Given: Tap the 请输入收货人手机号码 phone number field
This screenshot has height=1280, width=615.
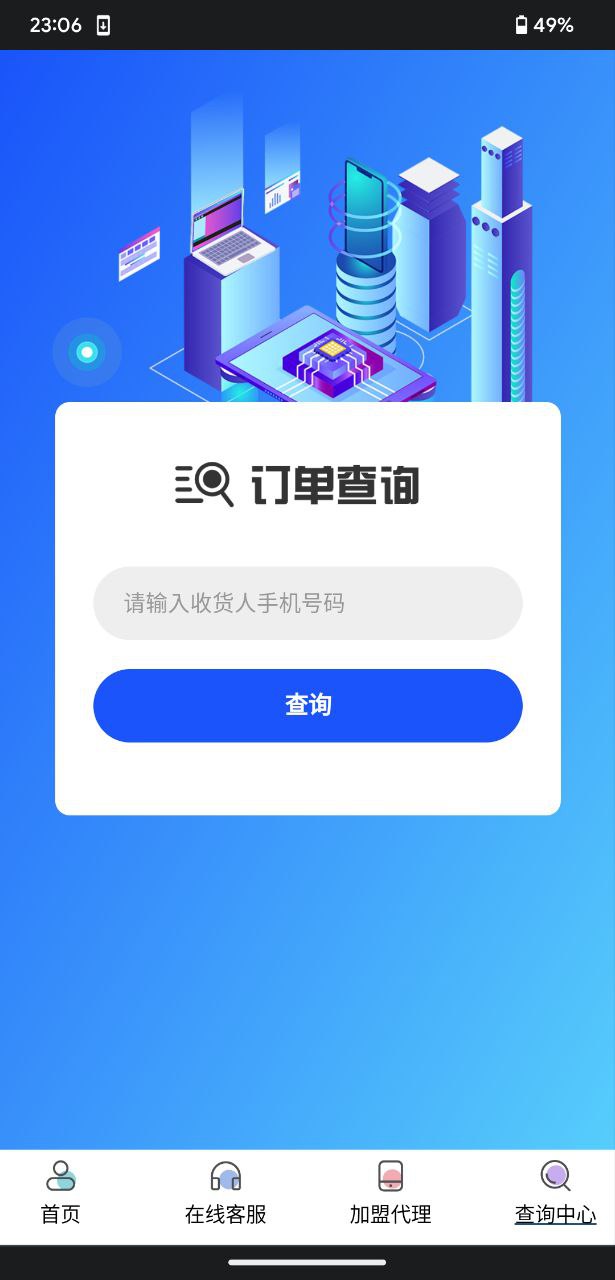Looking at the screenshot, I should [x=307, y=603].
